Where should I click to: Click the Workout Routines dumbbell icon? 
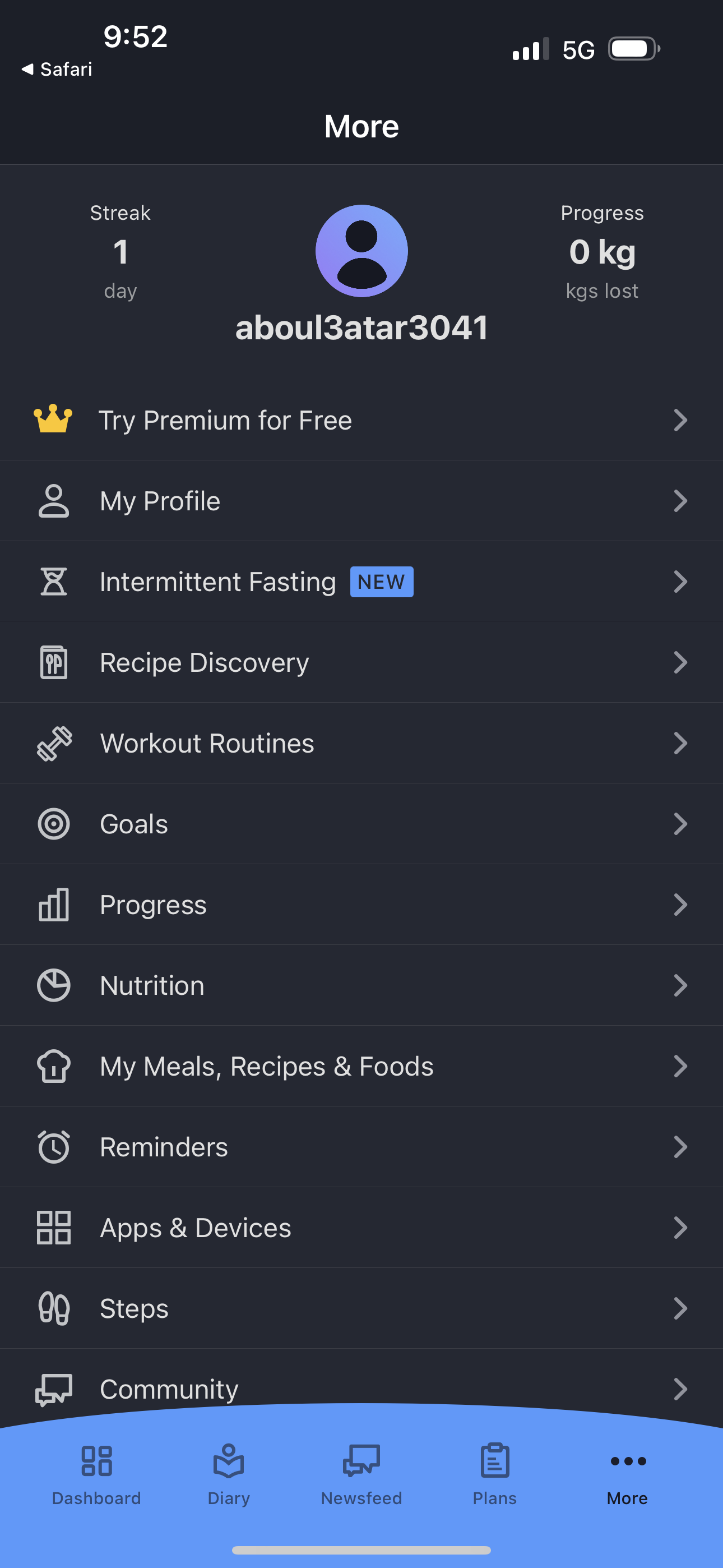click(x=54, y=743)
